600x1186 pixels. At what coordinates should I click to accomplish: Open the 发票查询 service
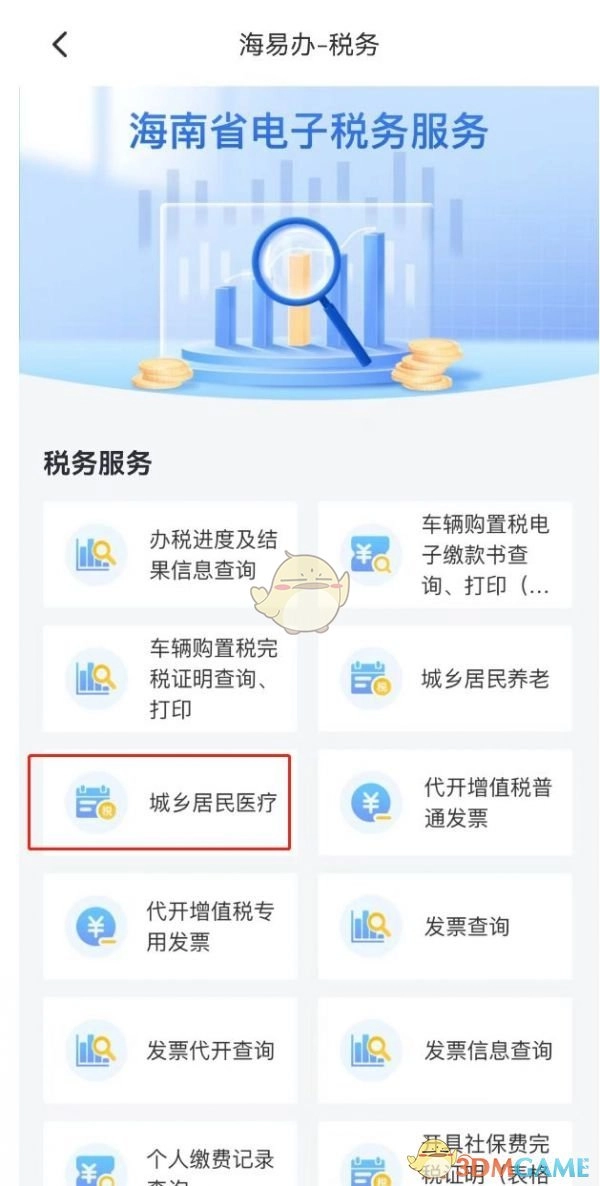click(x=445, y=926)
